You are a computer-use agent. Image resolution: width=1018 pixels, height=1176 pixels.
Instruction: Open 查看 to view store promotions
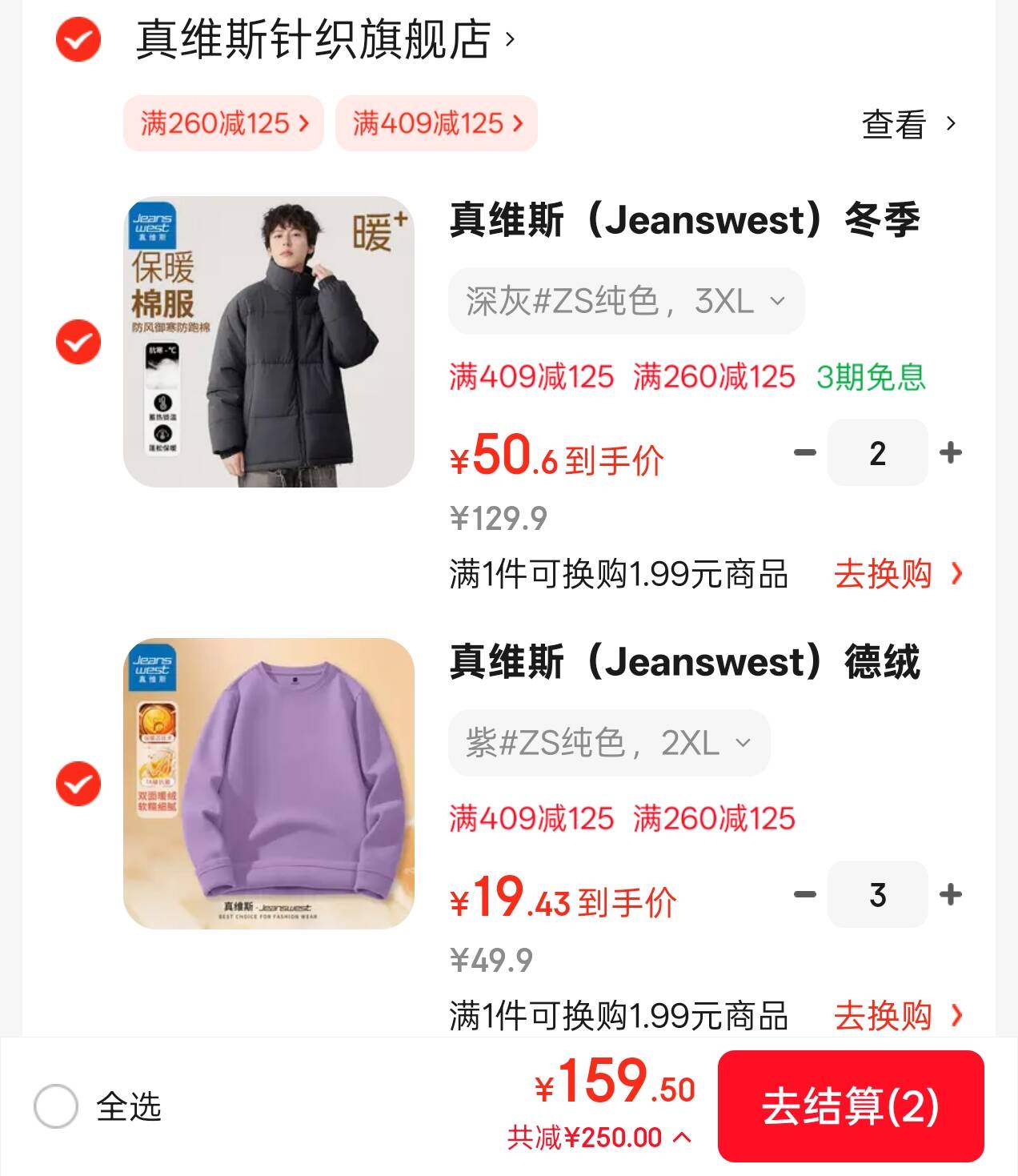click(x=908, y=124)
